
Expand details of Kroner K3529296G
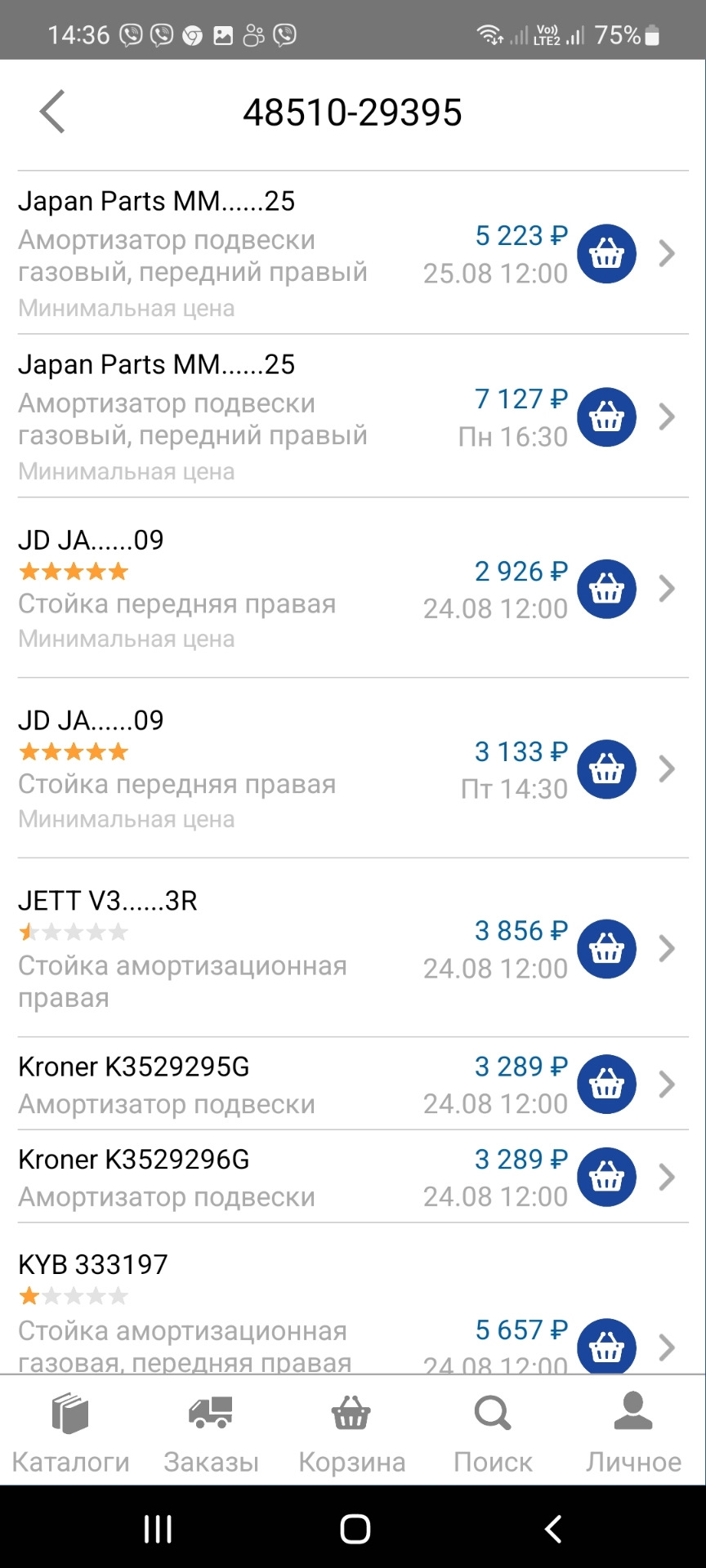(x=667, y=1177)
